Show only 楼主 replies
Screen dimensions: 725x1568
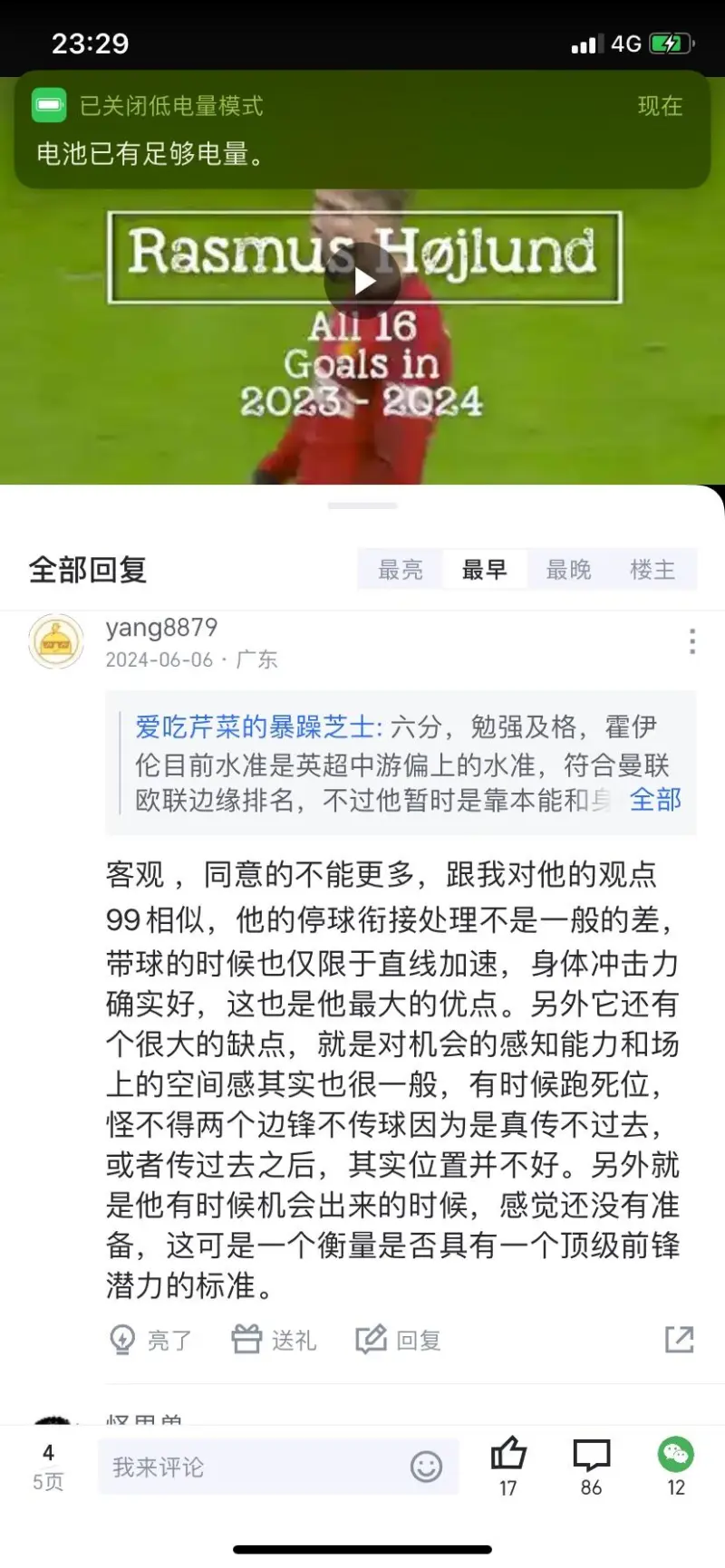[652, 570]
